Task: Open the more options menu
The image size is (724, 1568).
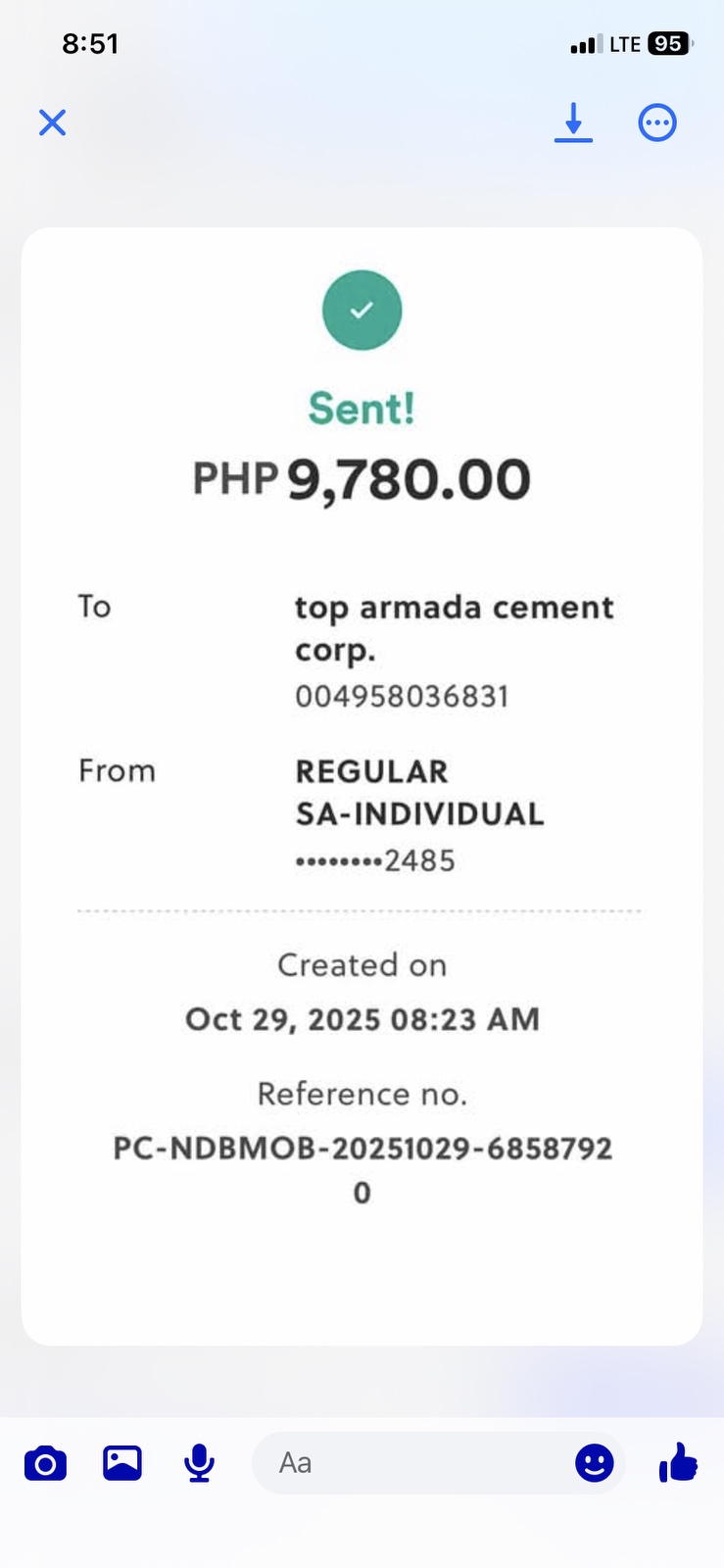Action: [657, 122]
